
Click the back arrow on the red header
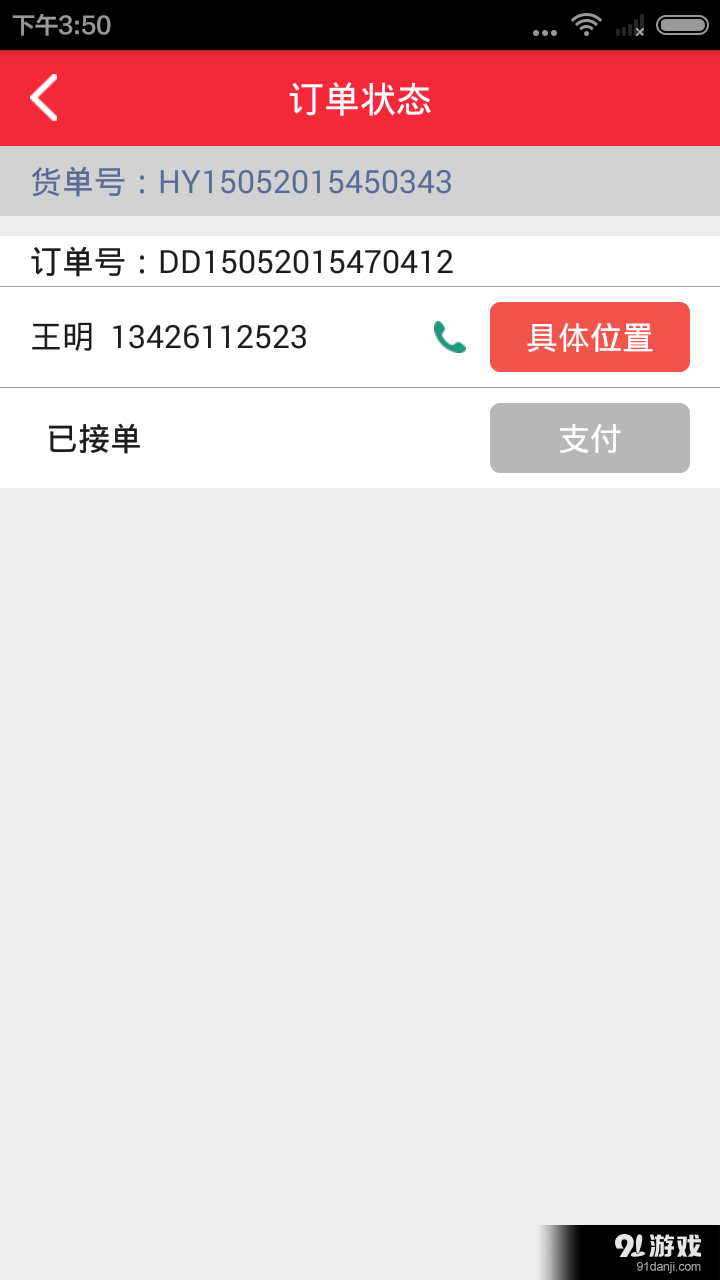coord(42,97)
